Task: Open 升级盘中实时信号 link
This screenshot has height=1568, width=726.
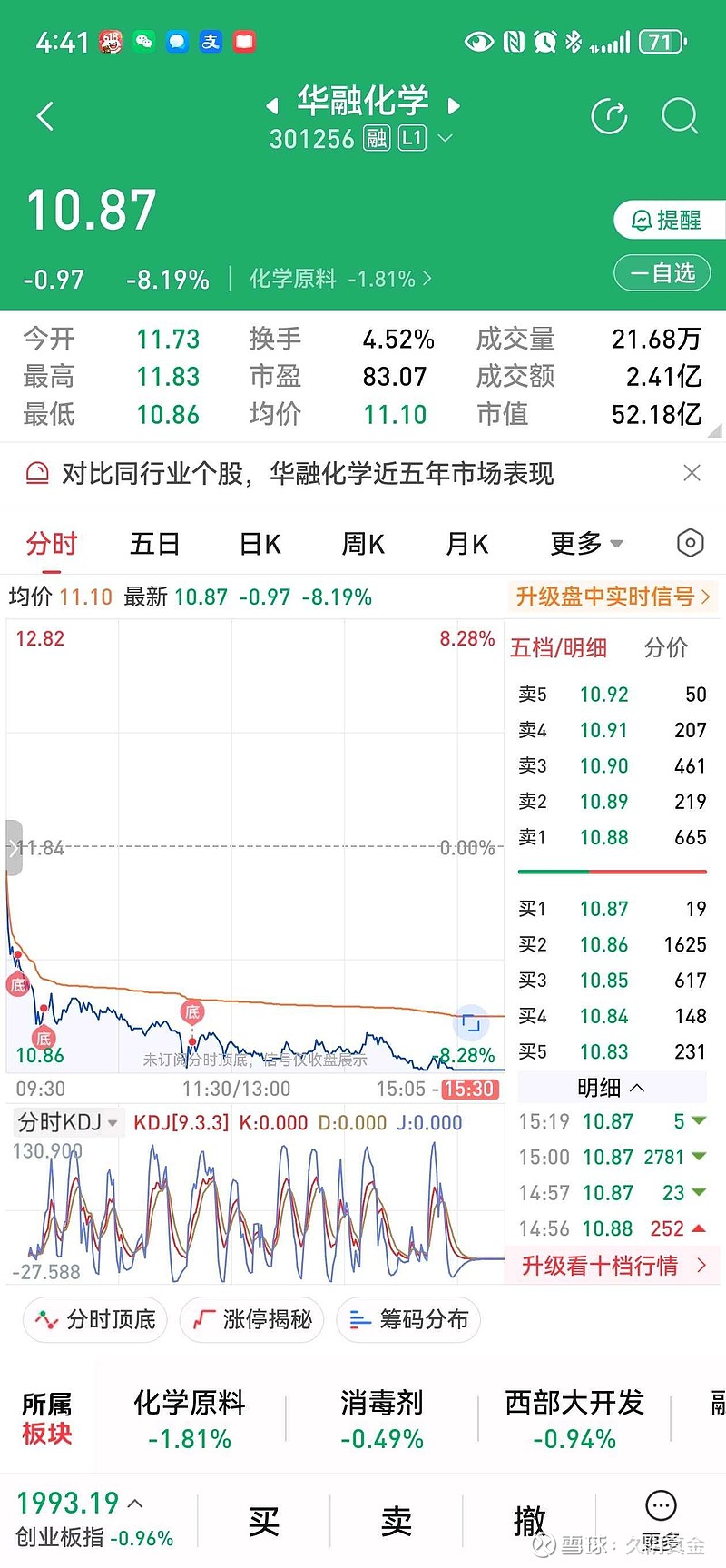Action: [x=613, y=597]
